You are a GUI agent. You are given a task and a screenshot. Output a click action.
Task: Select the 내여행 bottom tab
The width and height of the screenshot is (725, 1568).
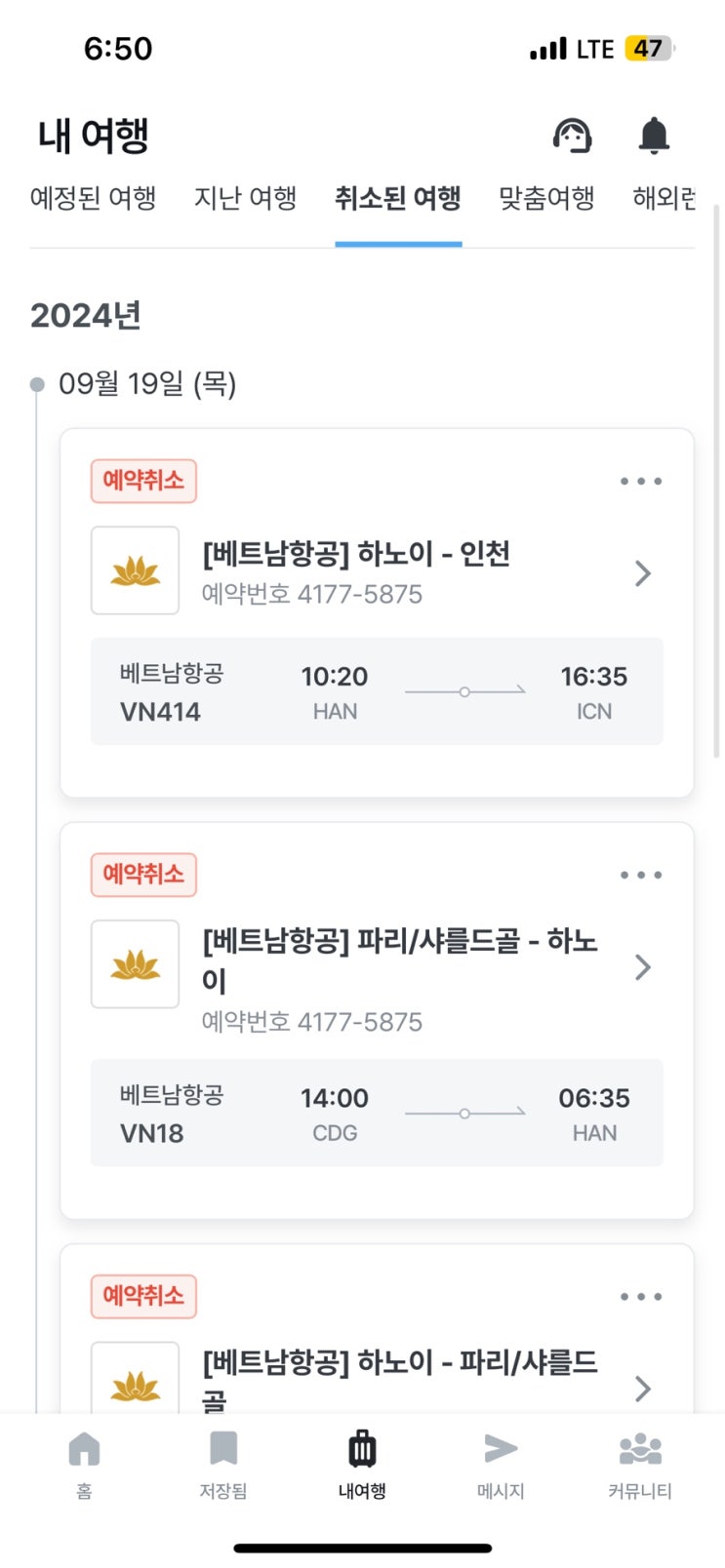(362, 1464)
